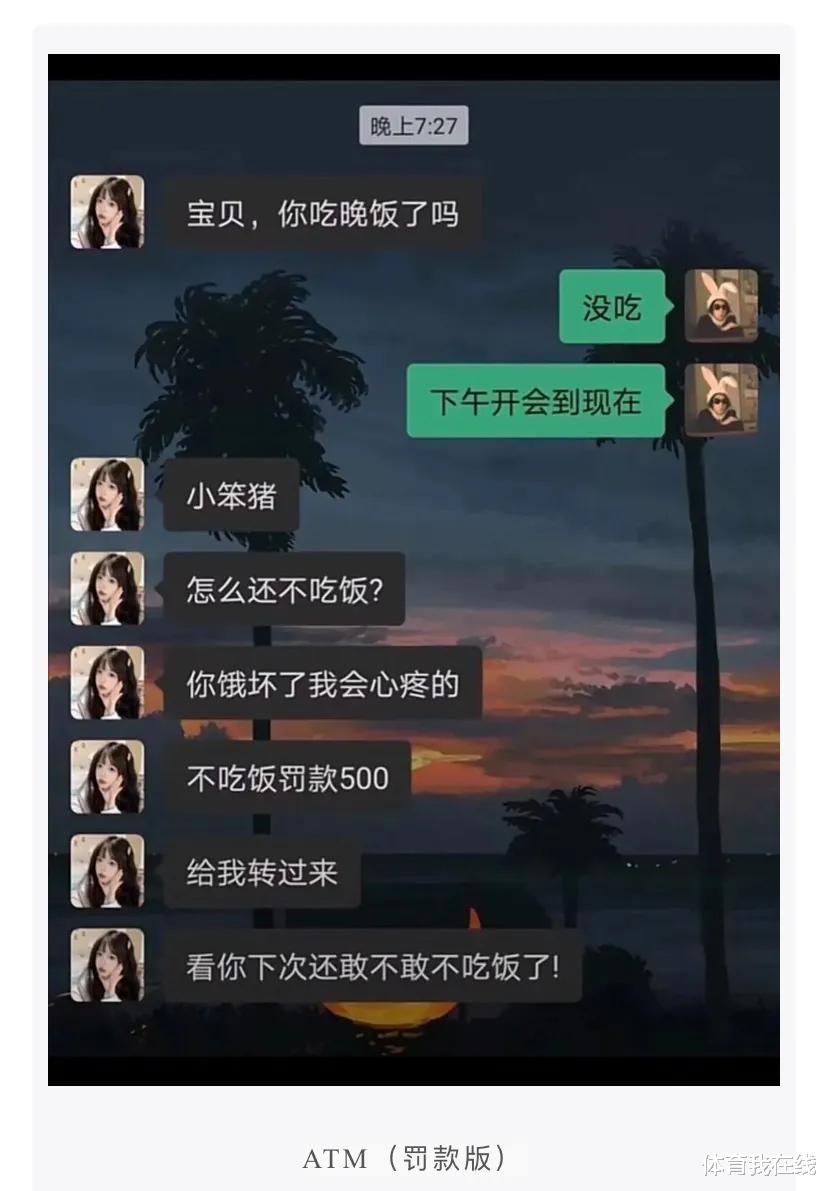This screenshot has width=828, height=1191.
Task: Tap the green 没吃 reply bubble
Action: coord(612,308)
